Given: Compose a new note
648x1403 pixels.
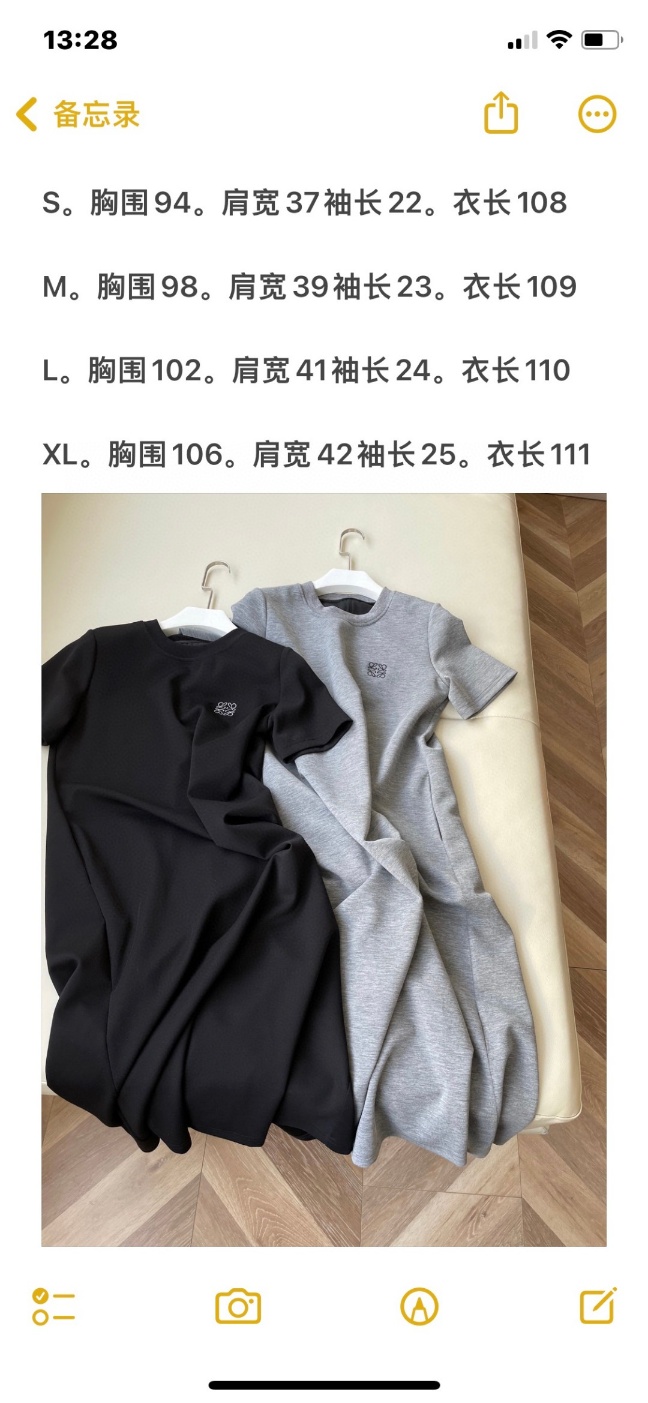Looking at the screenshot, I should point(597,1305).
